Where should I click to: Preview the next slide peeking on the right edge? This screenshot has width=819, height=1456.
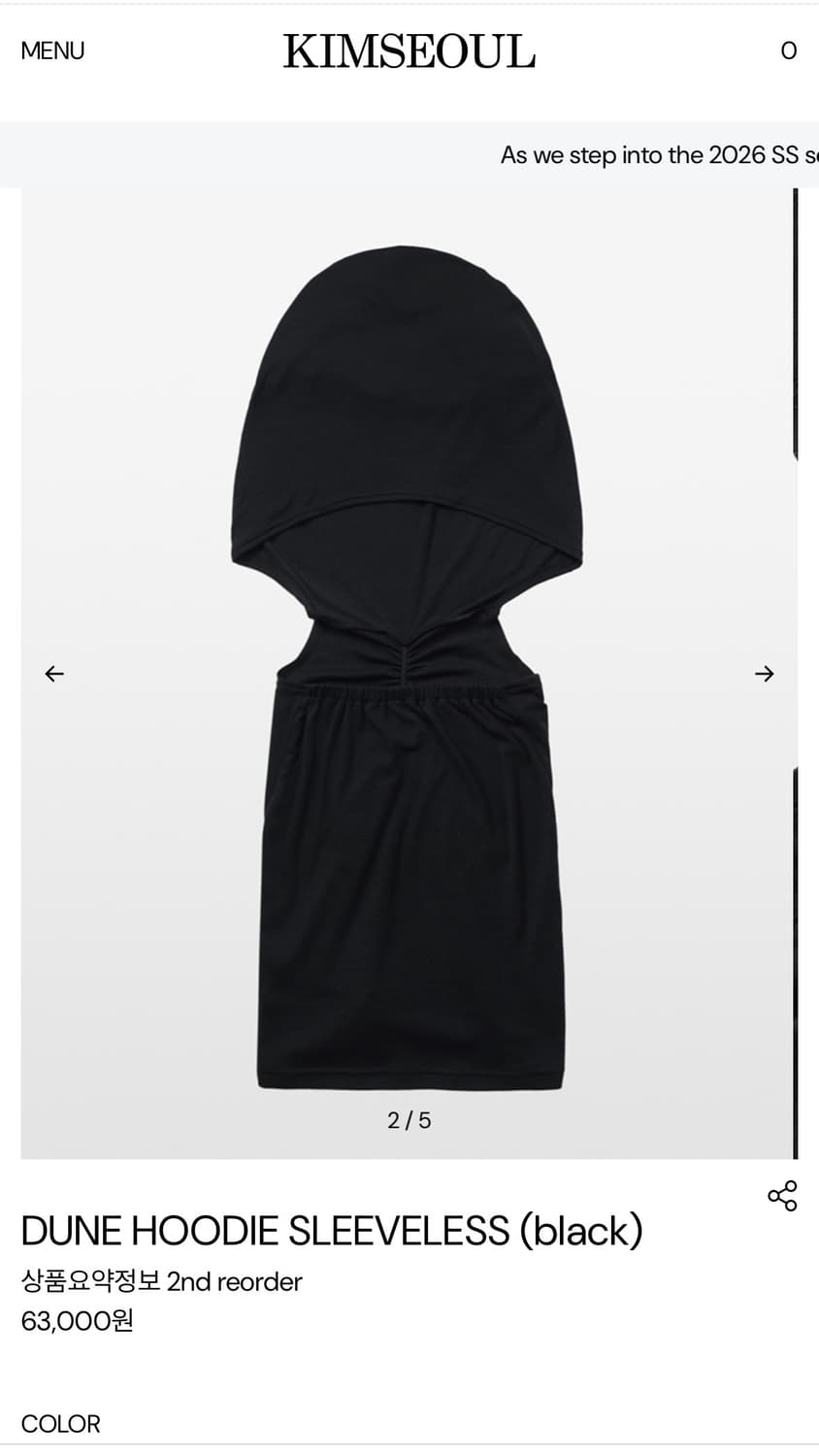(798, 679)
